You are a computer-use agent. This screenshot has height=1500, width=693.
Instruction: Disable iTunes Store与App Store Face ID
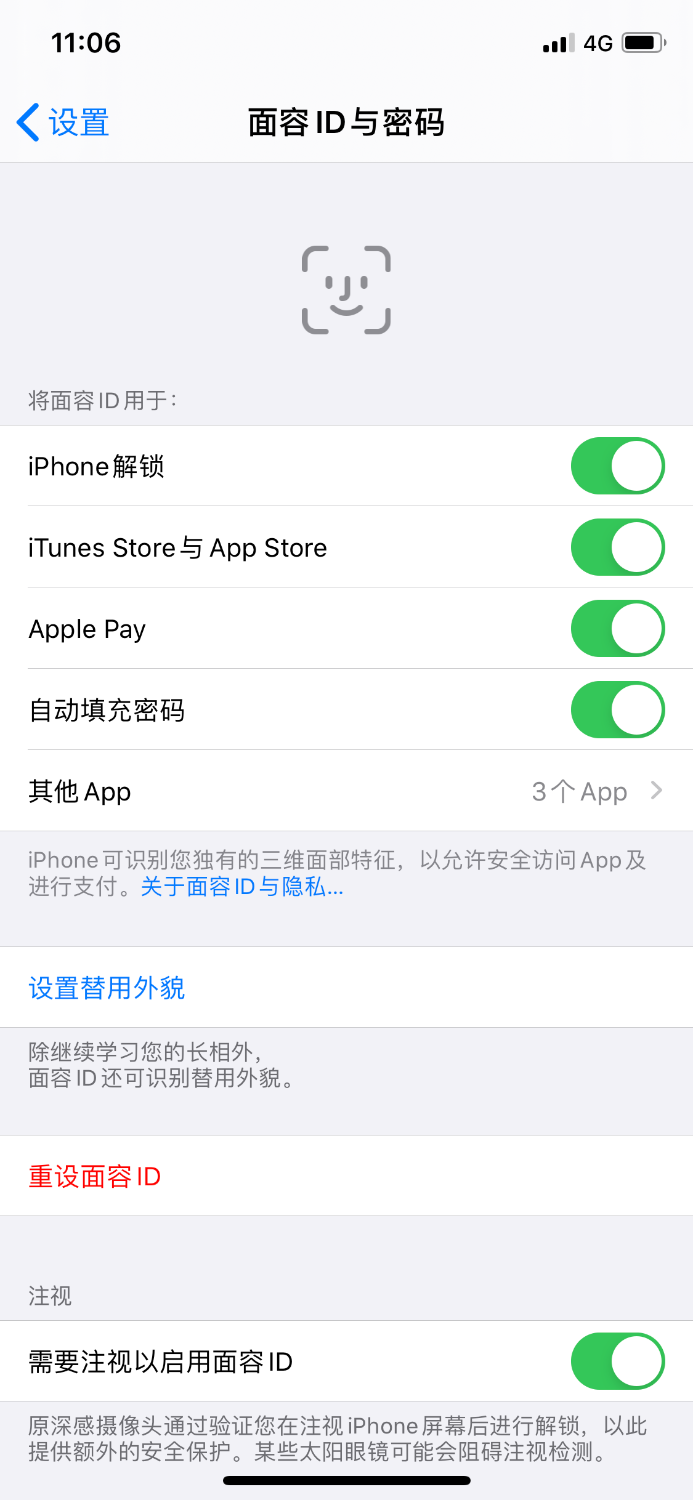[x=617, y=547]
